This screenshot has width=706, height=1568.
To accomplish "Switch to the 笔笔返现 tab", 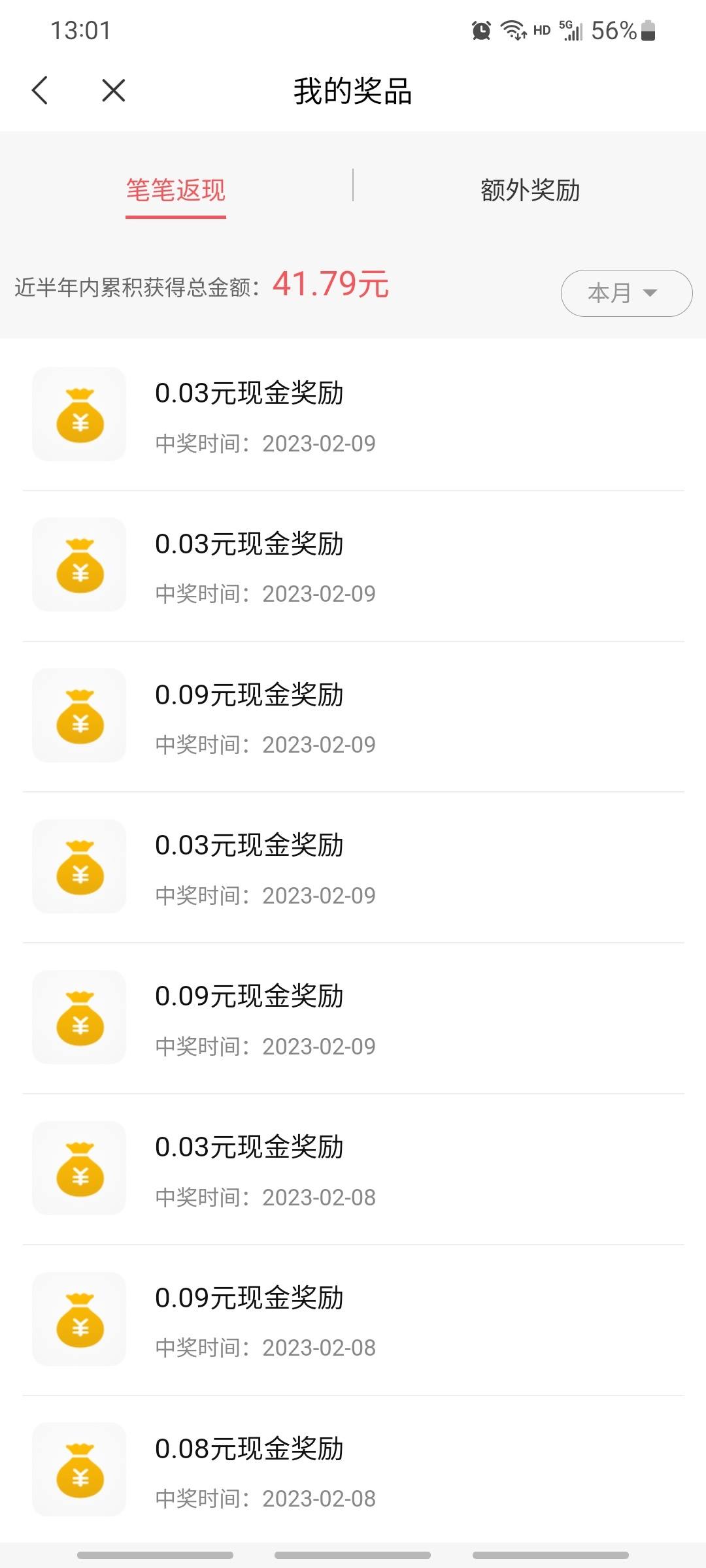I will tap(176, 190).
